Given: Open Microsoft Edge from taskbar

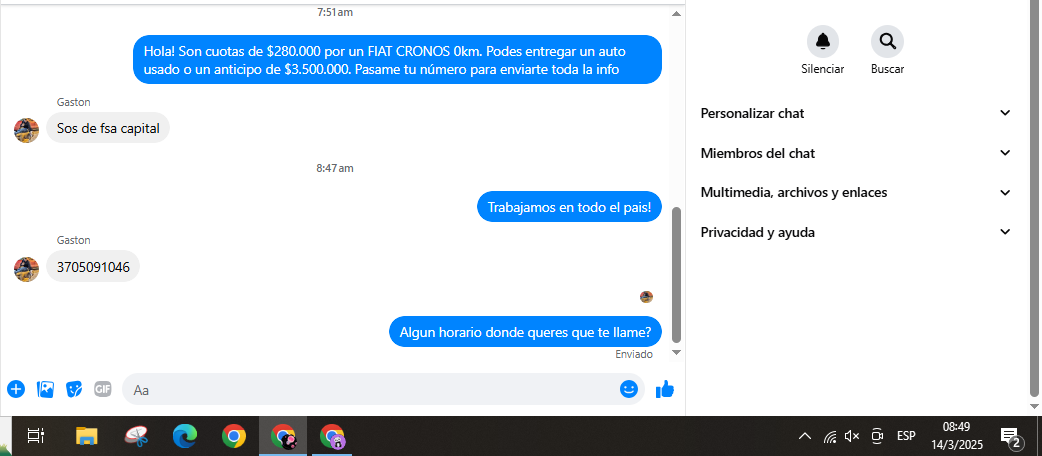Looking at the screenshot, I should (x=185, y=436).
